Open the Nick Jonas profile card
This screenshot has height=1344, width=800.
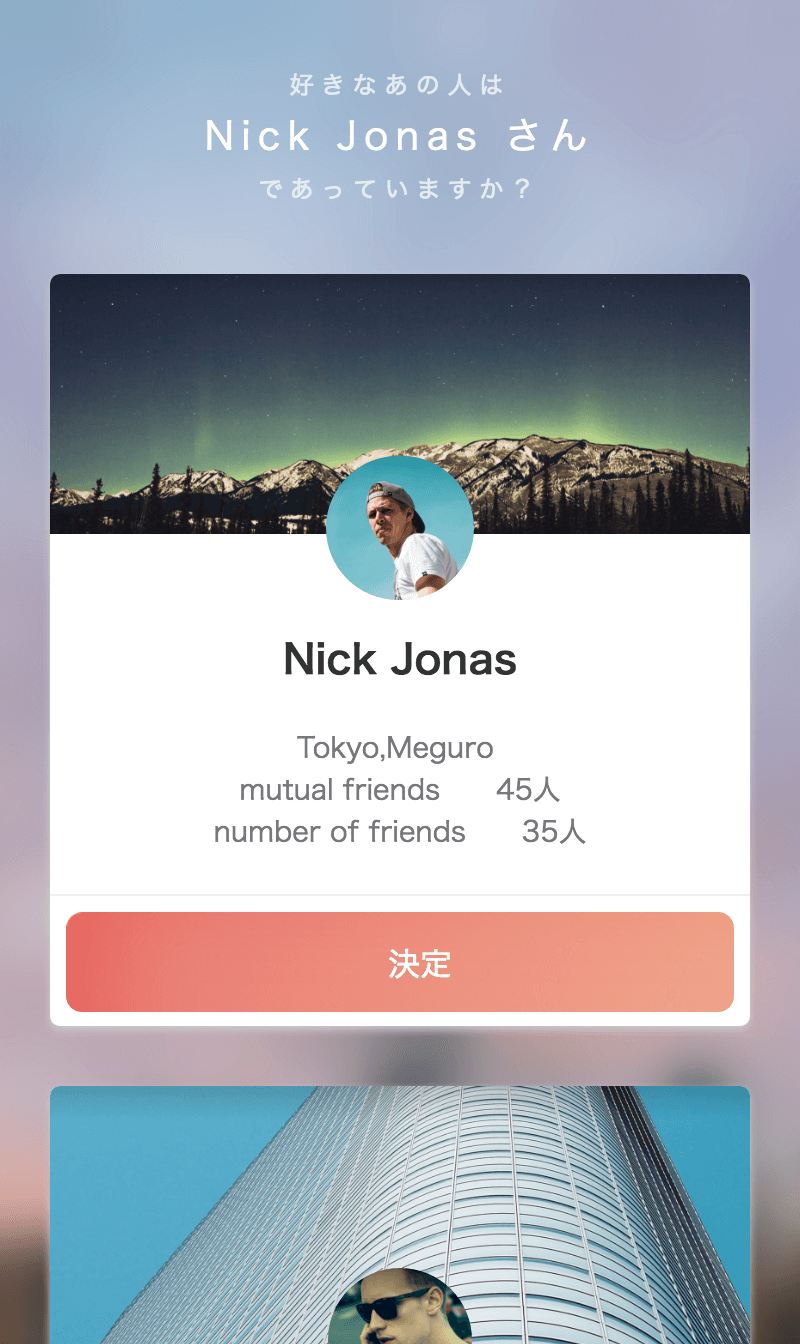[x=400, y=660]
